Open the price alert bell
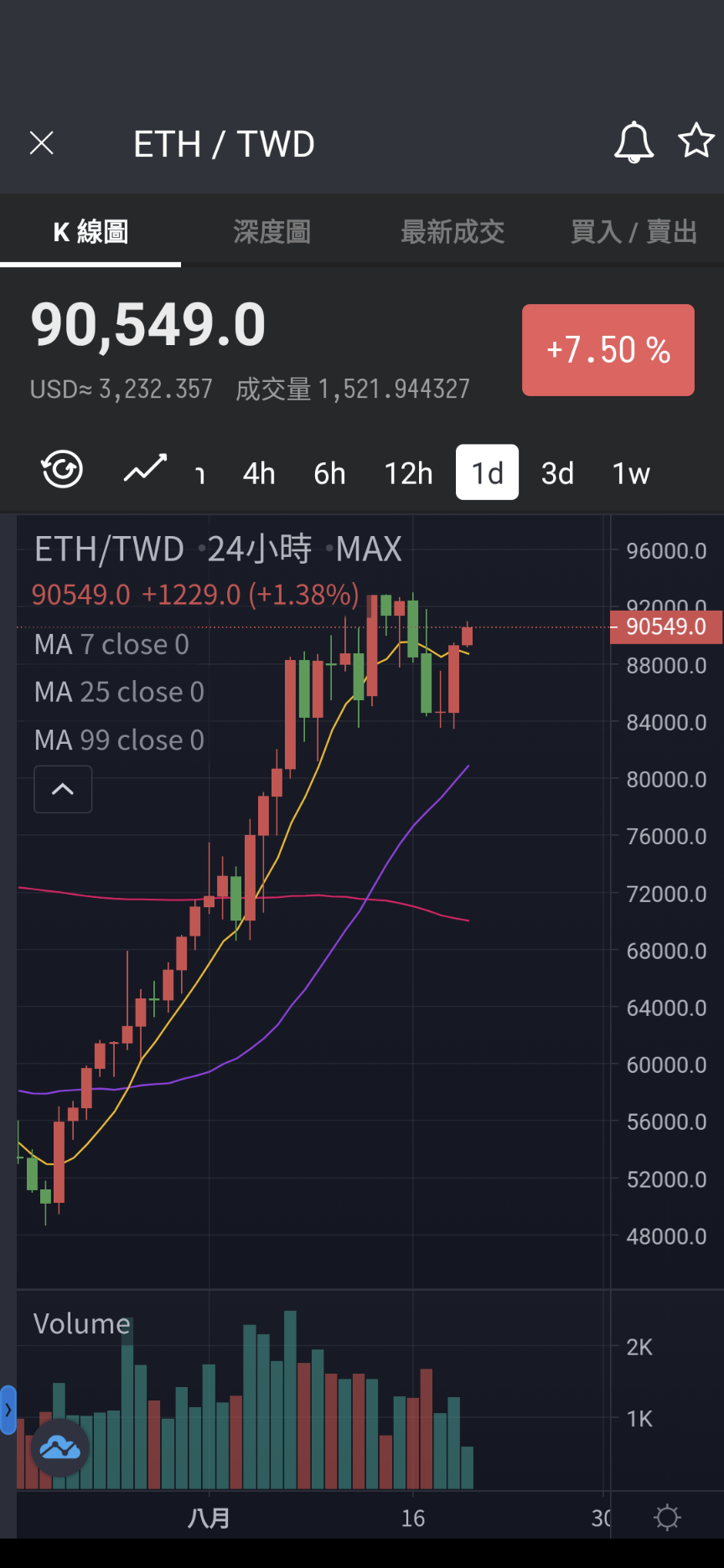724x1568 pixels. [633, 142]
